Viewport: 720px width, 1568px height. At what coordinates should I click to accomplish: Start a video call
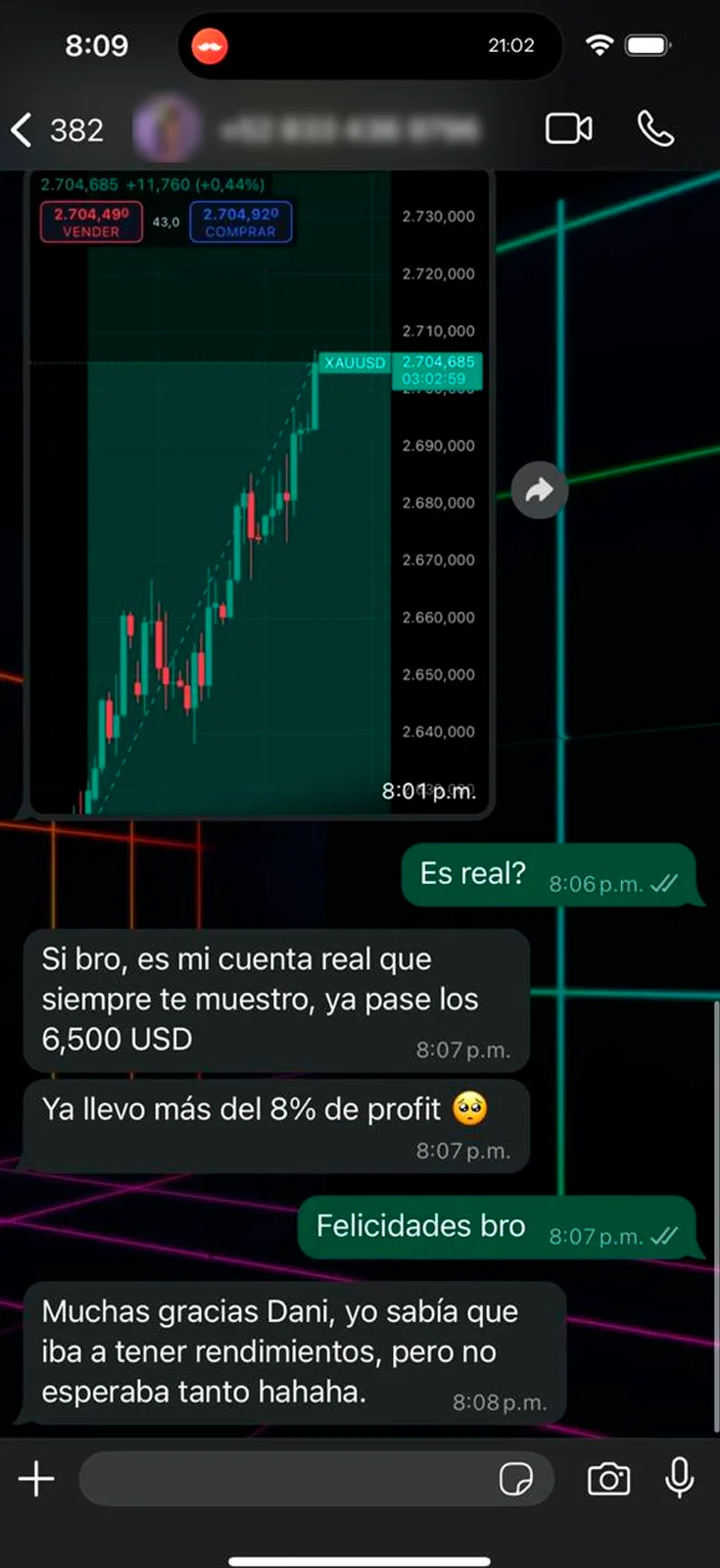tap(568, 128)
